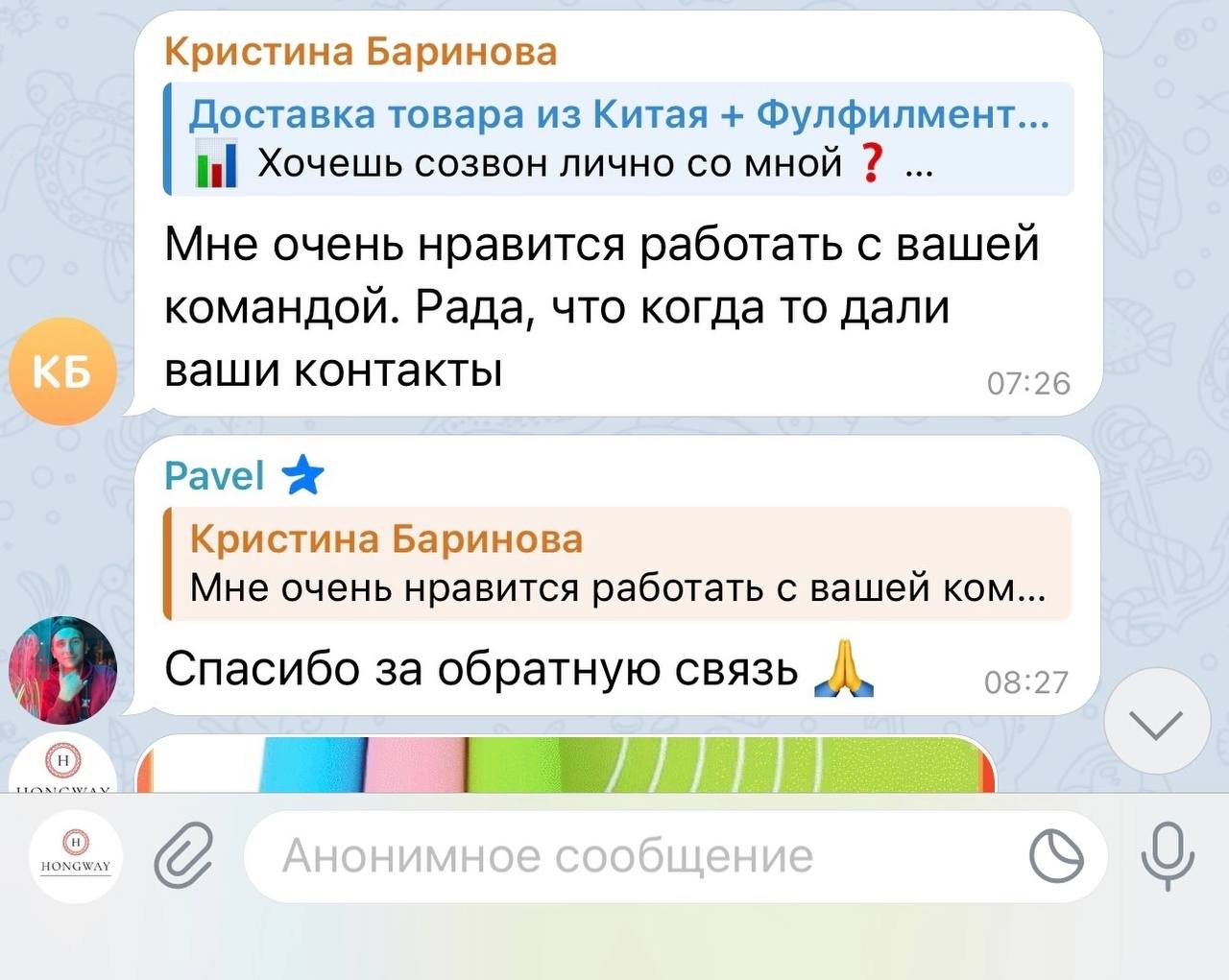Open Кристина Баринова's КБ avatar
Image resolution: width=1229 pixels, height=980 pixels.
coord(62,370)
